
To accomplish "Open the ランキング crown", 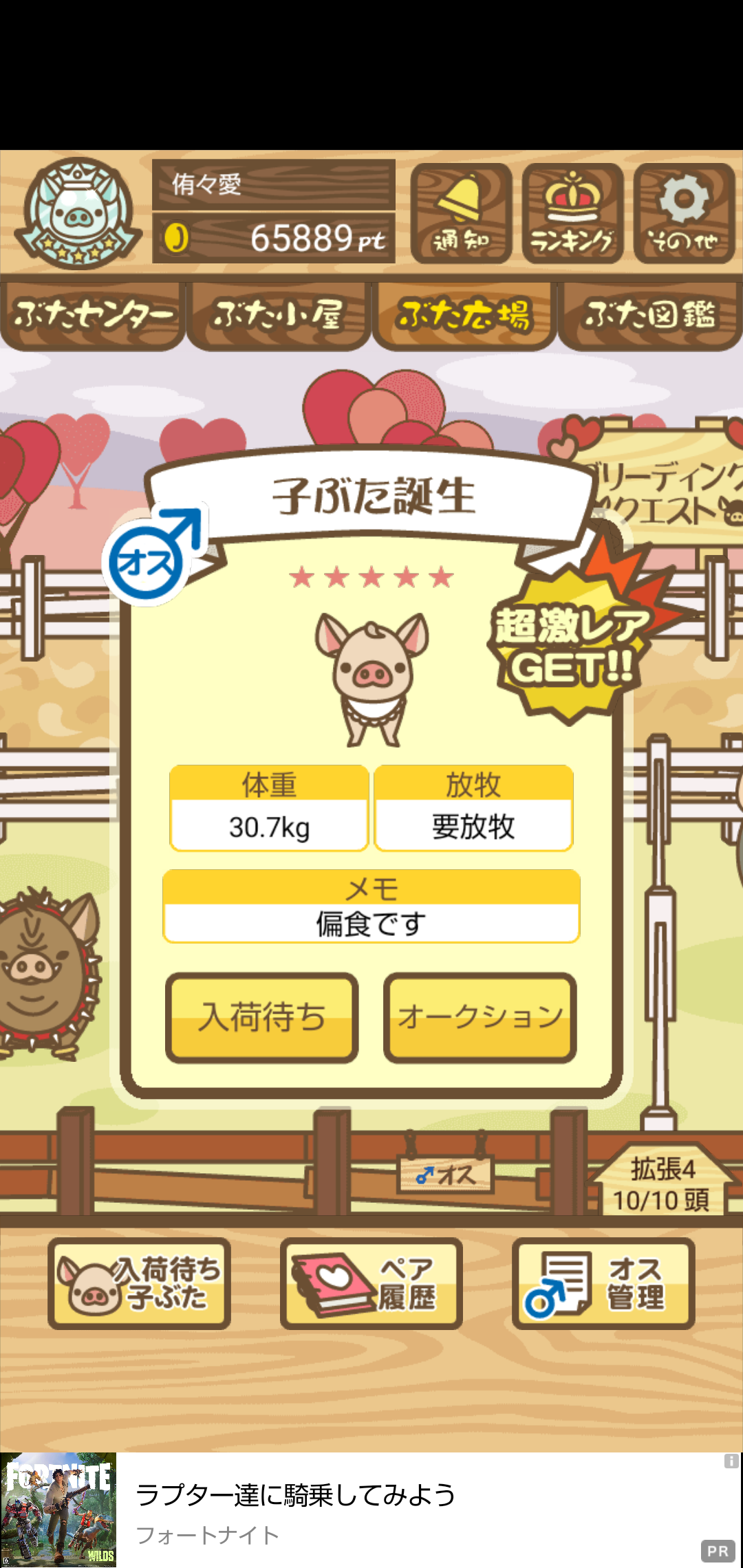I will (x=572, y=213).
